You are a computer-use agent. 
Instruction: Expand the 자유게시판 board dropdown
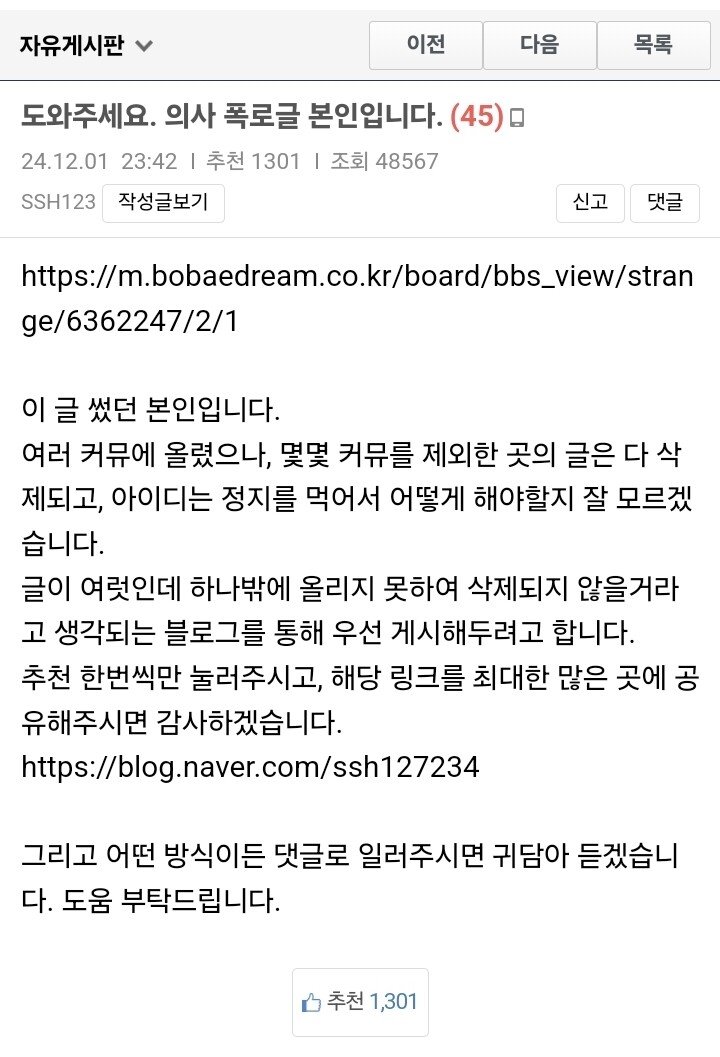86,46
